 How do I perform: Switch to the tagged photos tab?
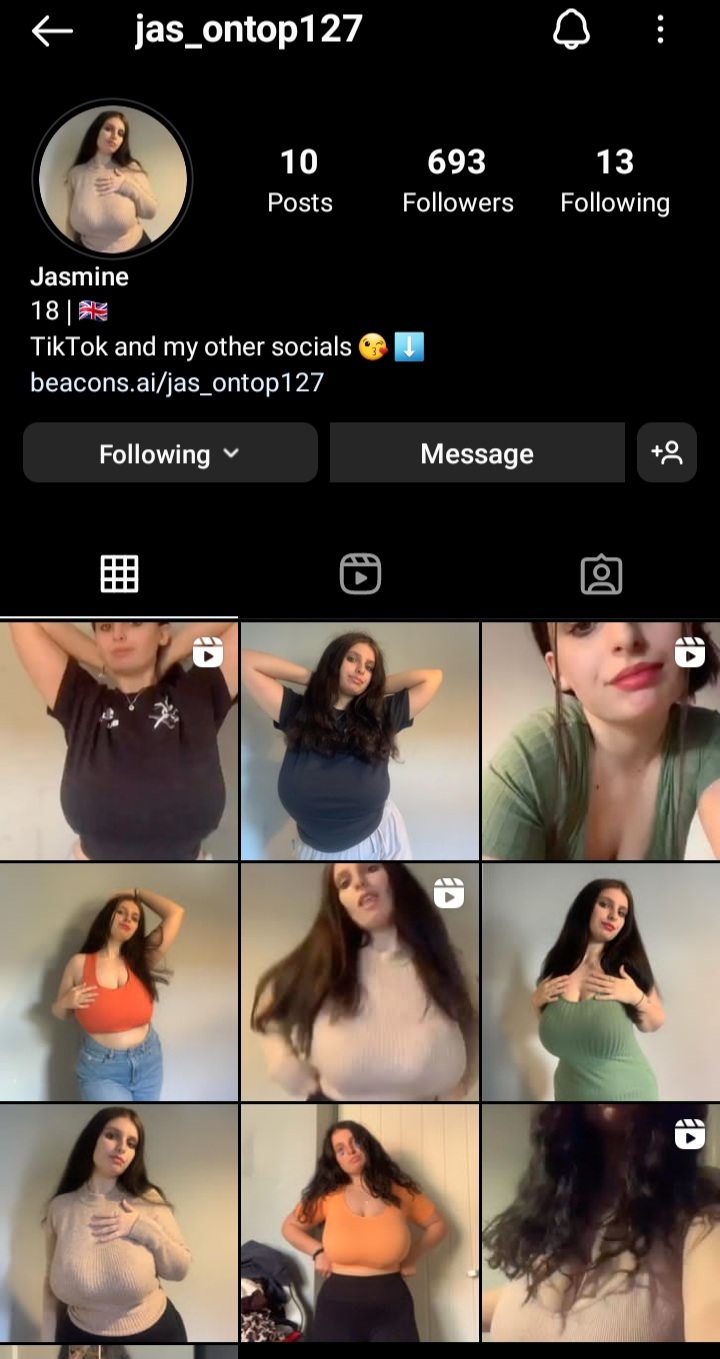(x=601, y=574)
